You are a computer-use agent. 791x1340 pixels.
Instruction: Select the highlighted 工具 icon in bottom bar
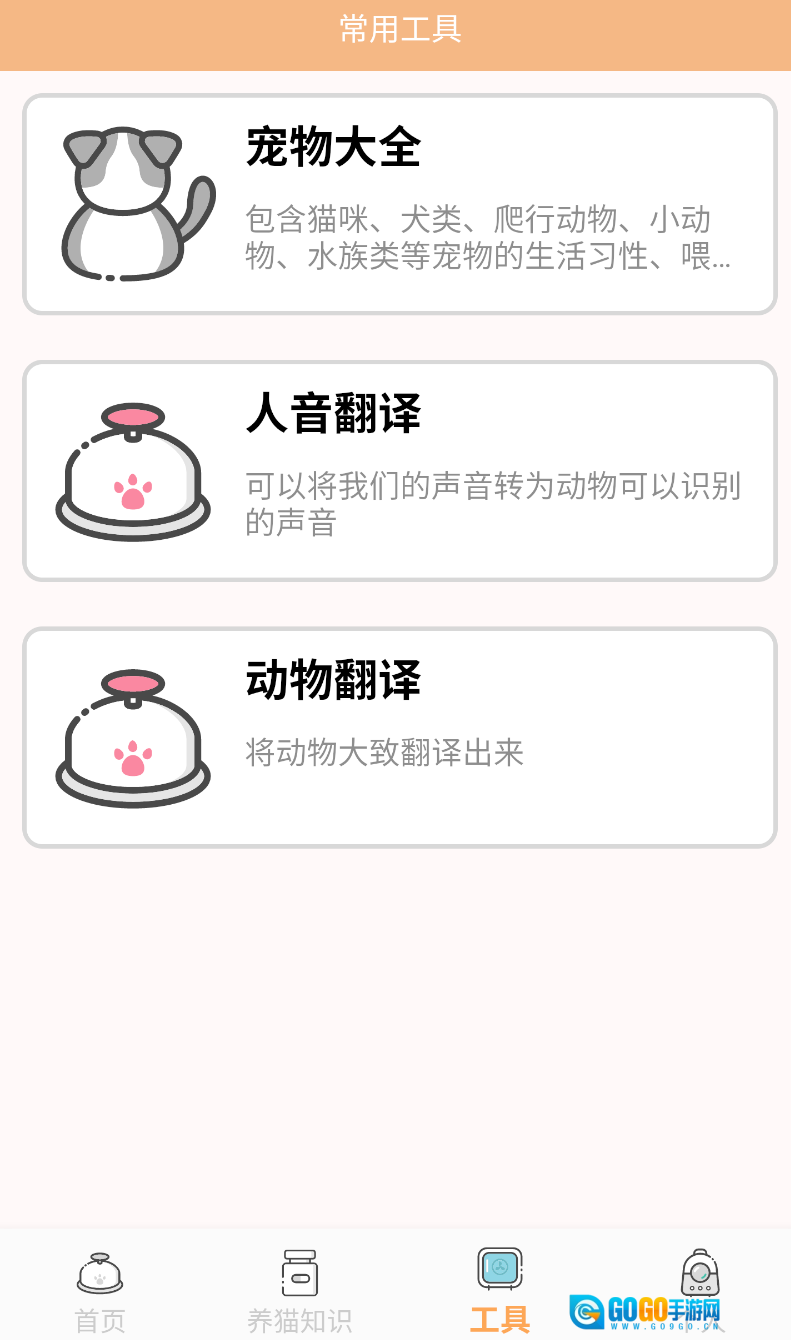pos(497,1267)
